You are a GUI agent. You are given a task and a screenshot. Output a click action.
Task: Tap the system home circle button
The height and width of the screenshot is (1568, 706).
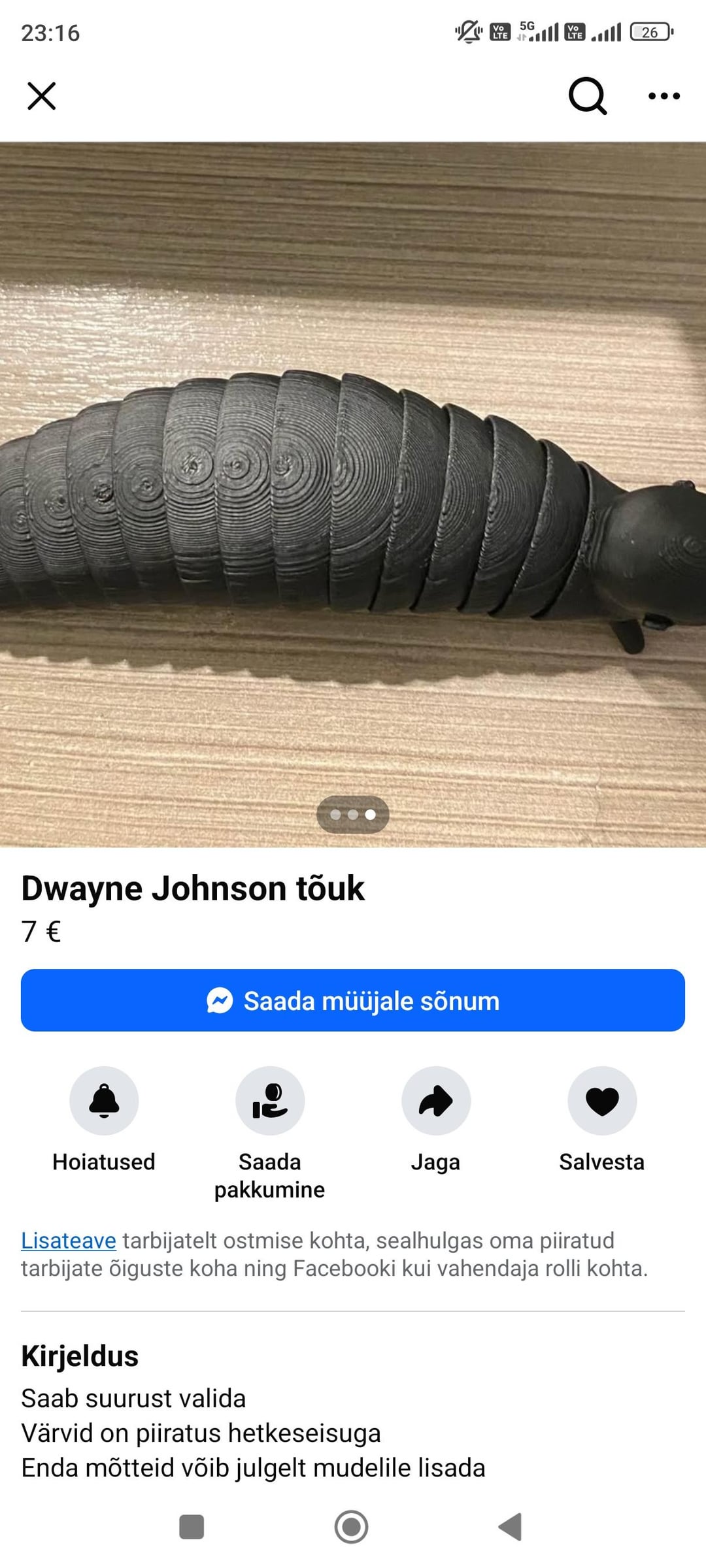coord(351,1527)
